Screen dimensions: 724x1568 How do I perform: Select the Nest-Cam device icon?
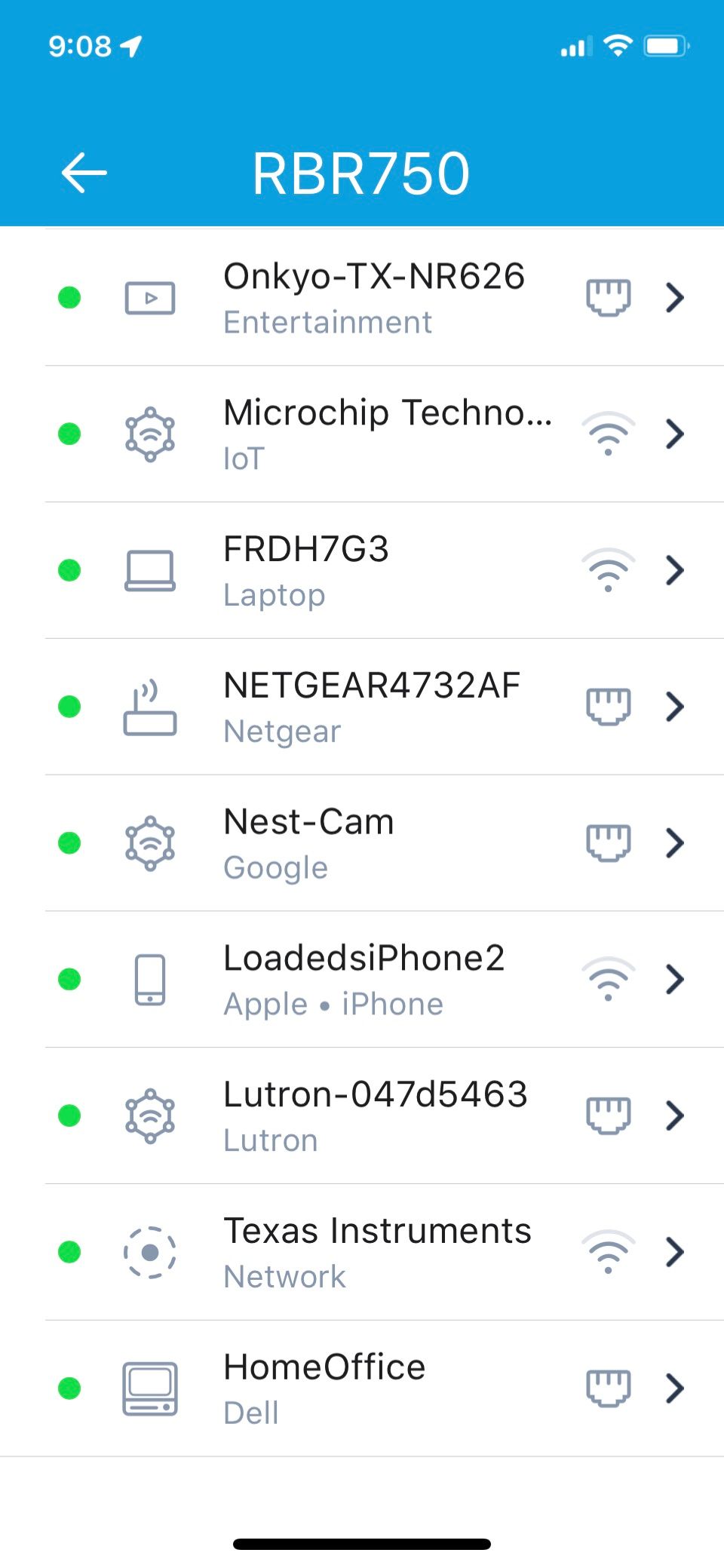[150, 843]
